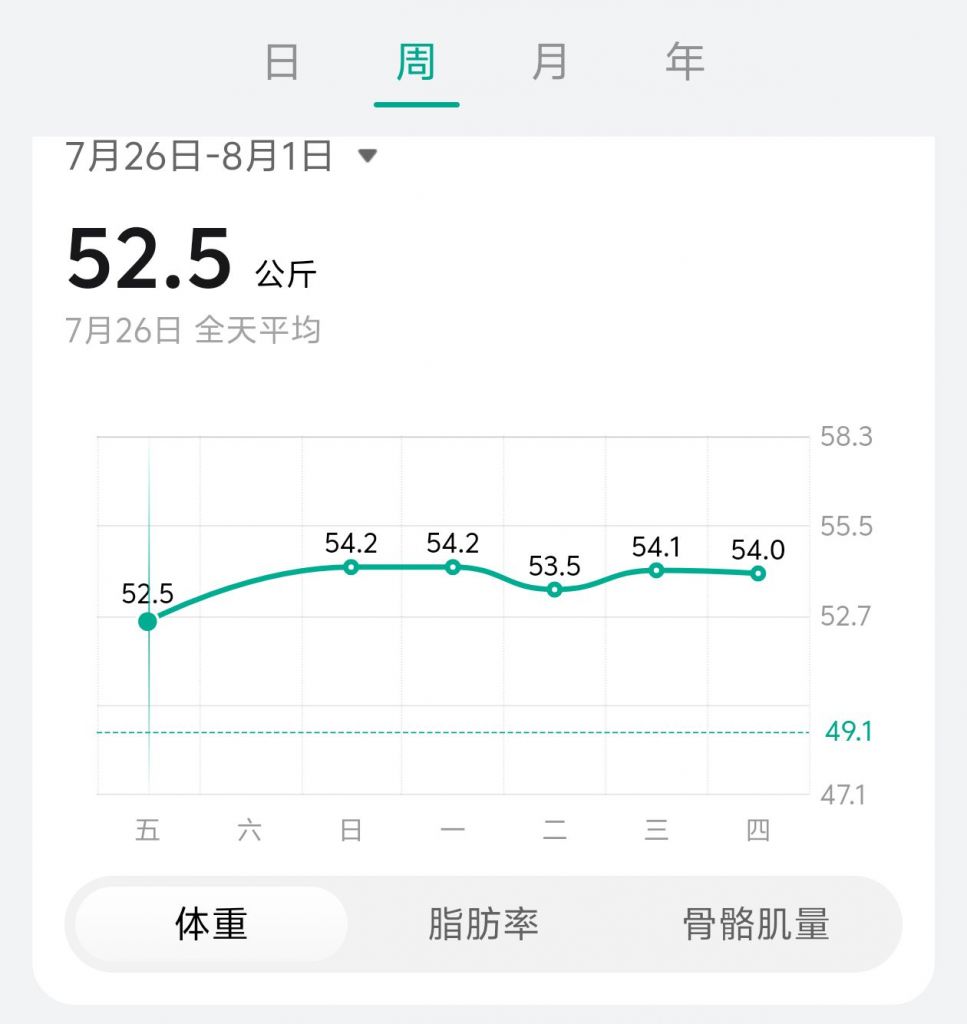
Task: Select the 52.5 data point on Friday
Action: [x=148, y=621]
